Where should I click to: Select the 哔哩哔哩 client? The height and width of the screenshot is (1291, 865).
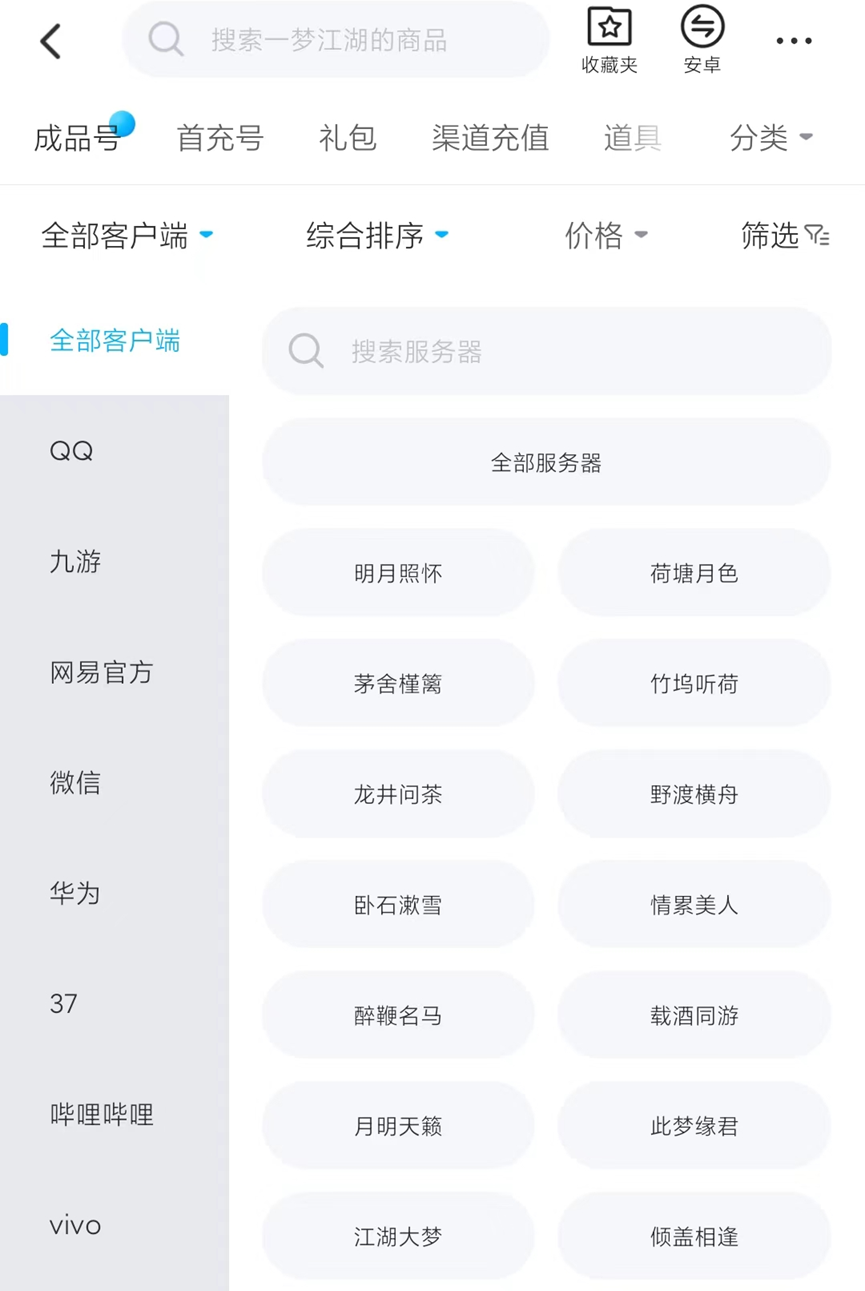click(x=101, y=1114)
